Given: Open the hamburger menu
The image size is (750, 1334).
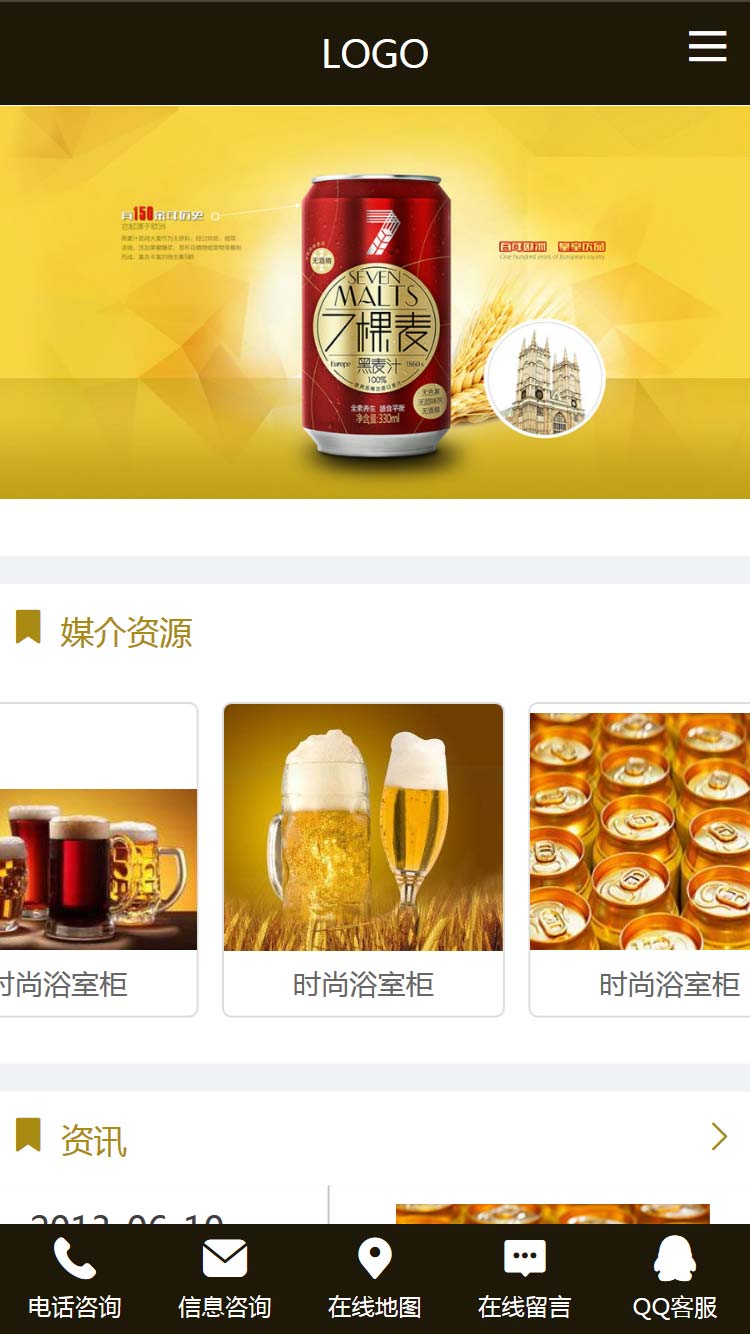Looking at the screenshot, I should coord(707,46).
